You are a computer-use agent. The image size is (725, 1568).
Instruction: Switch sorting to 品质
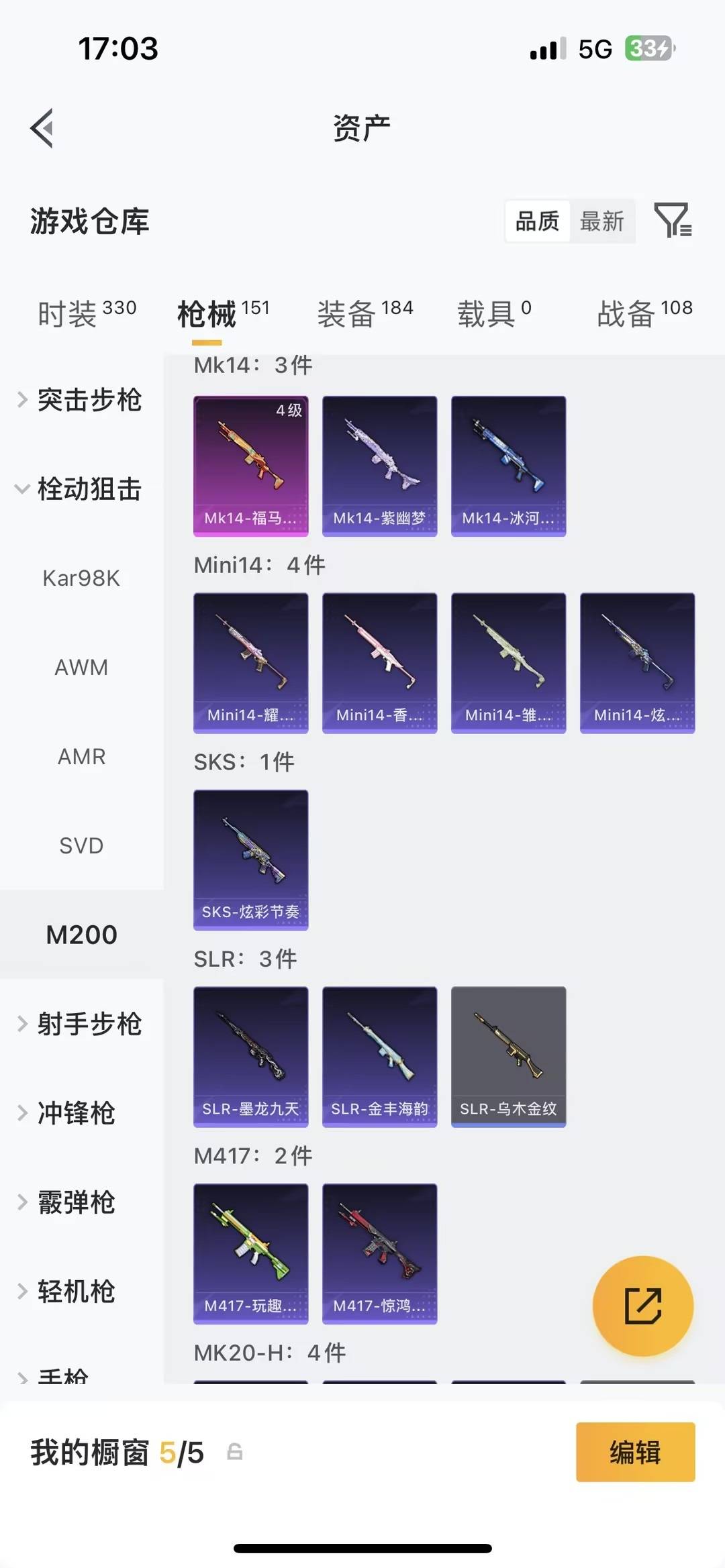[x=536, y=221]
